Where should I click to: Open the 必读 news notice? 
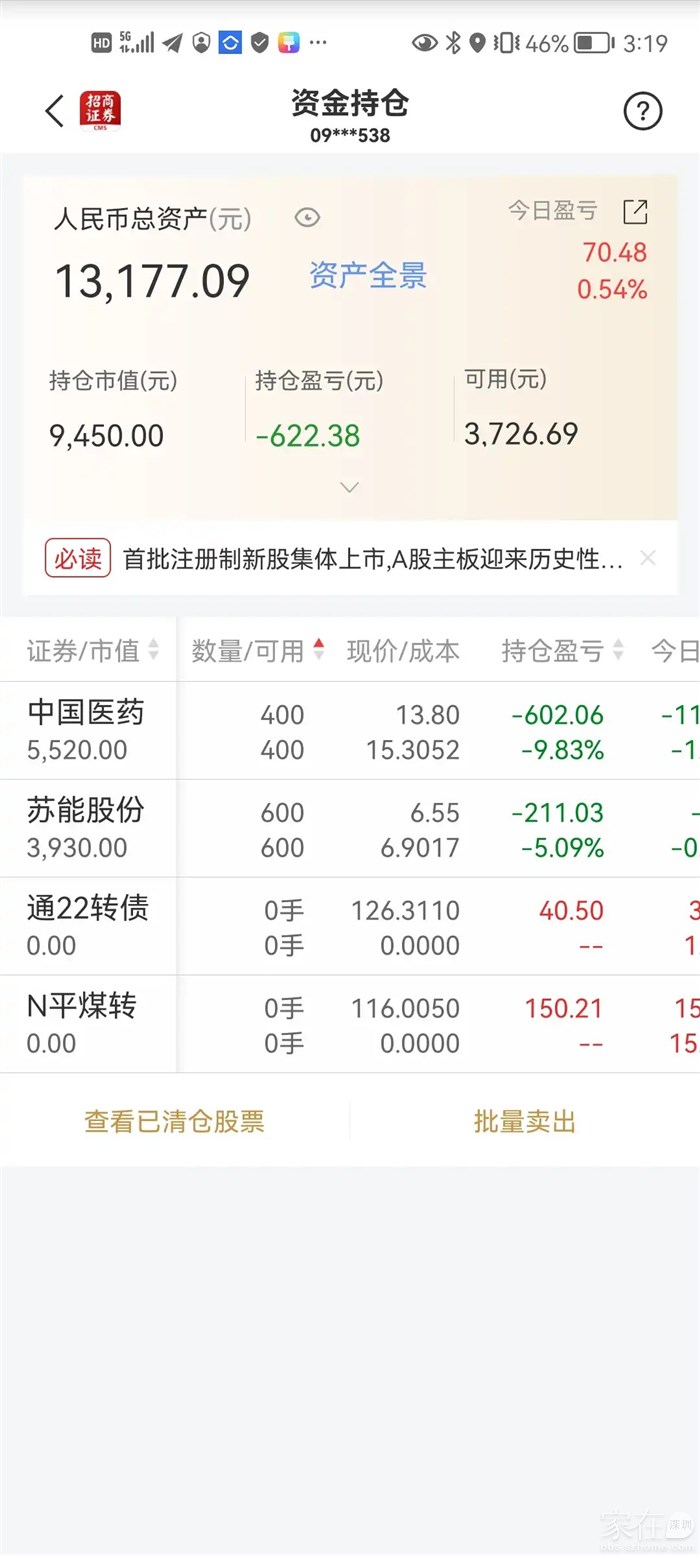(373, 559)
